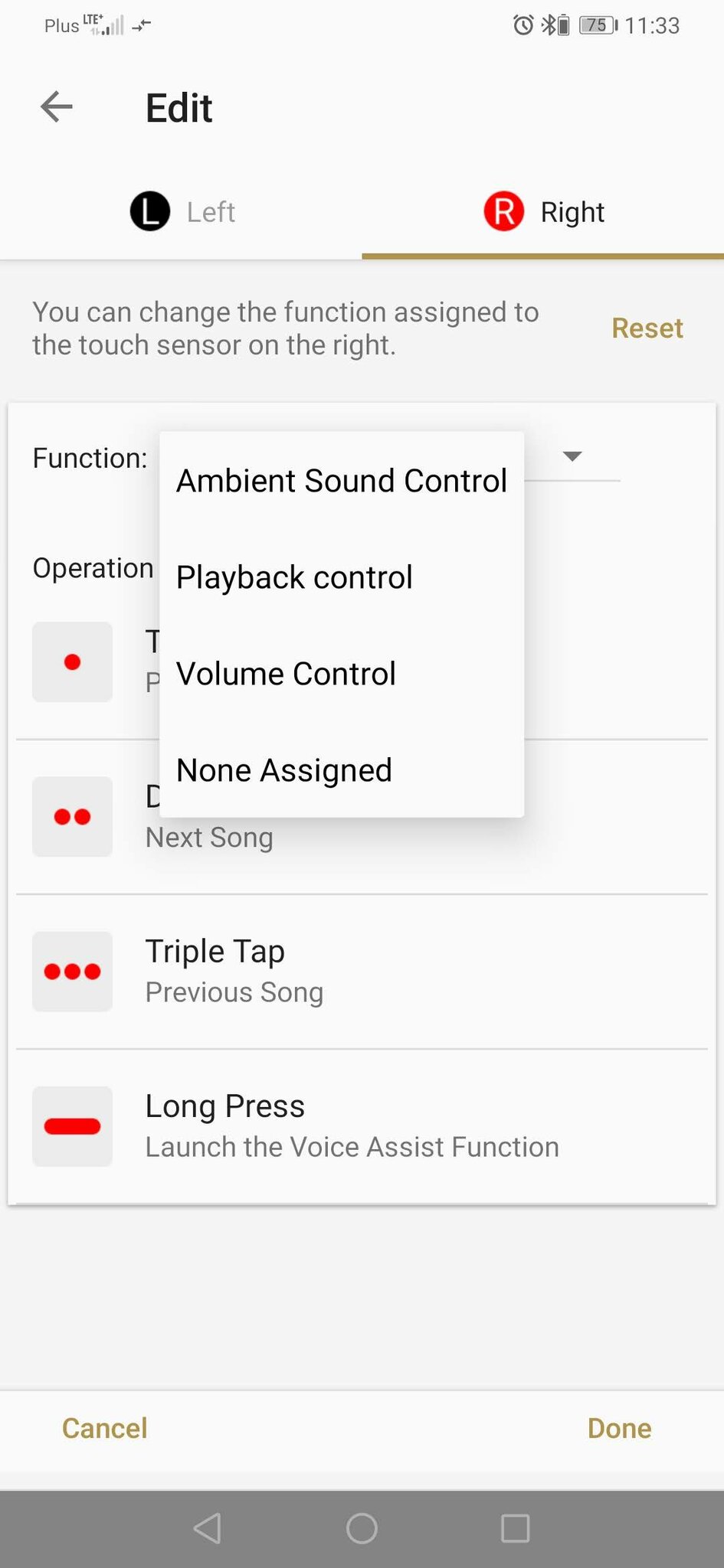Confirm changes with Done
724x1568 pixels.
pyautogui.click(x=619, y=1429)
